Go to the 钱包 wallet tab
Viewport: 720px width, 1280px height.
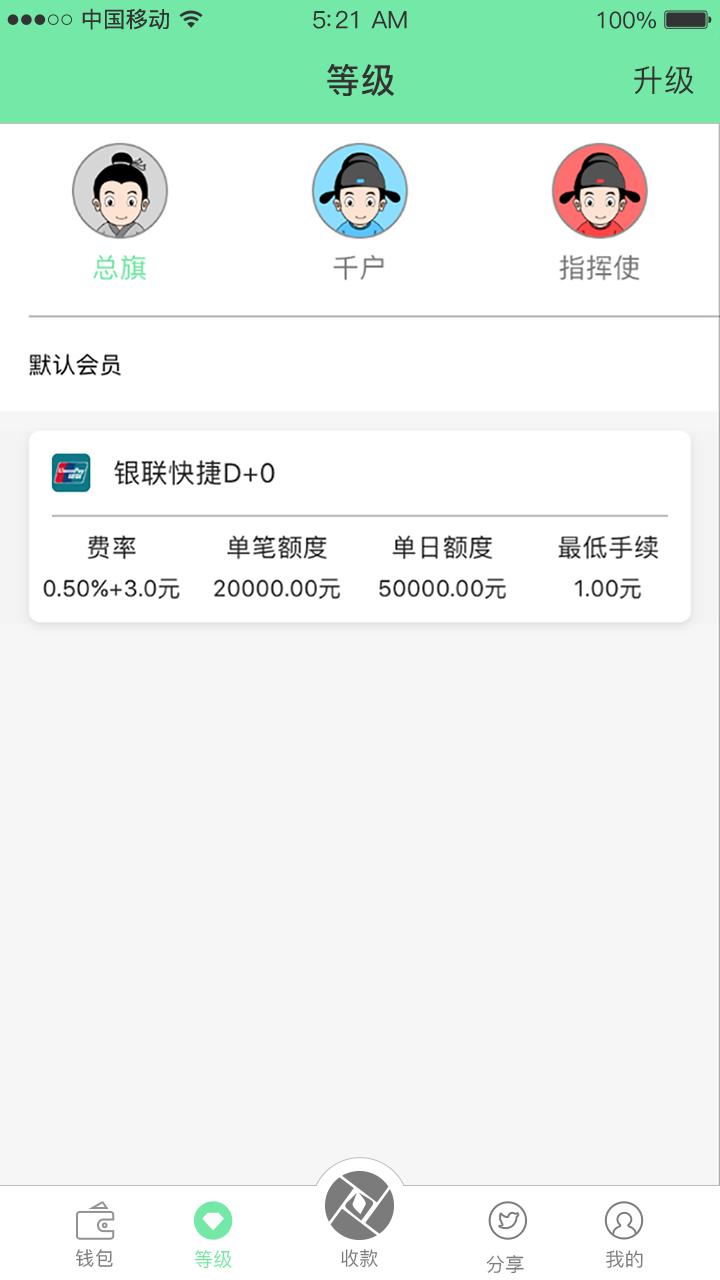click(x=95, y=1234)
